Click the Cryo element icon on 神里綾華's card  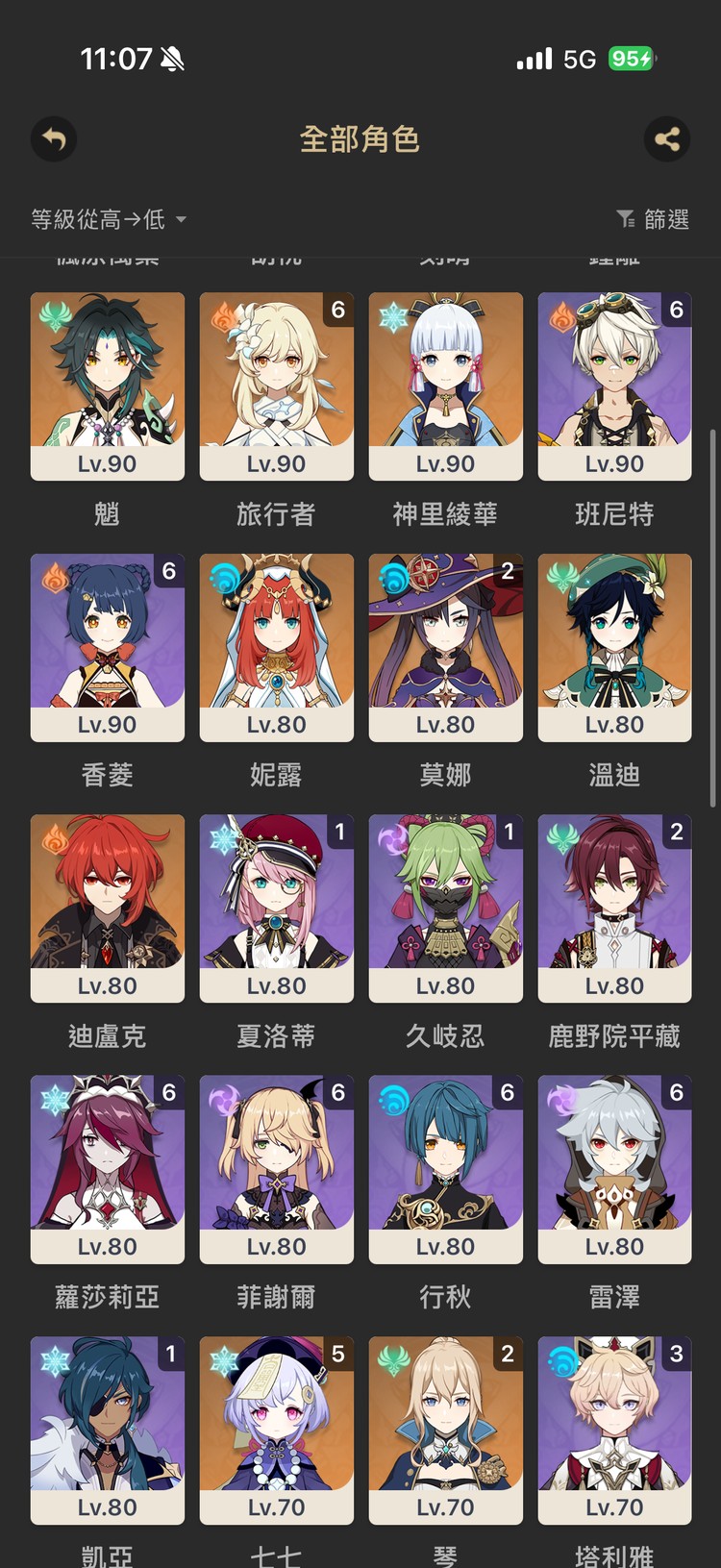394,314
